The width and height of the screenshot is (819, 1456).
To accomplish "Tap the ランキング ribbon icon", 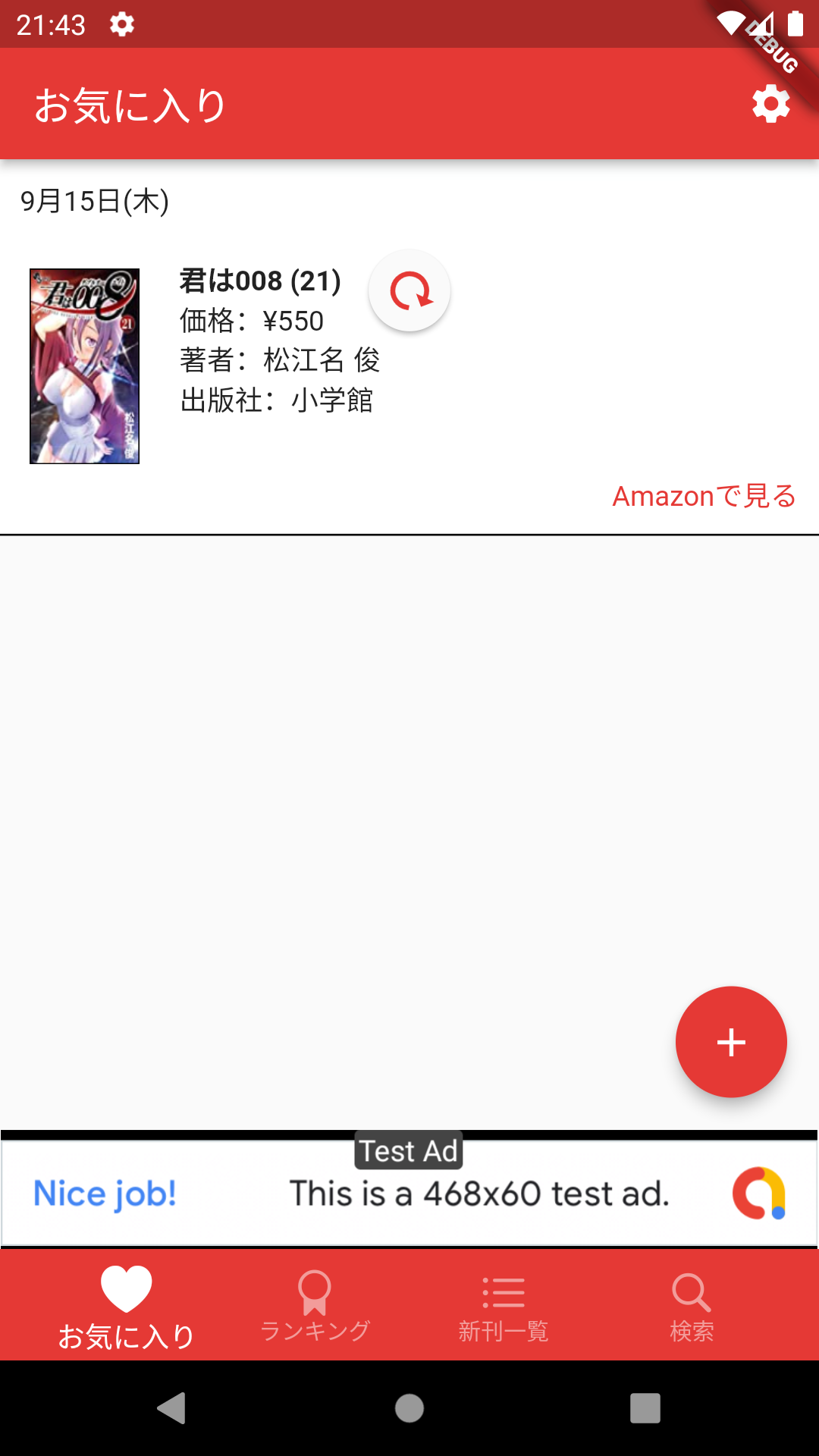I will click(x=315, y=1291).
